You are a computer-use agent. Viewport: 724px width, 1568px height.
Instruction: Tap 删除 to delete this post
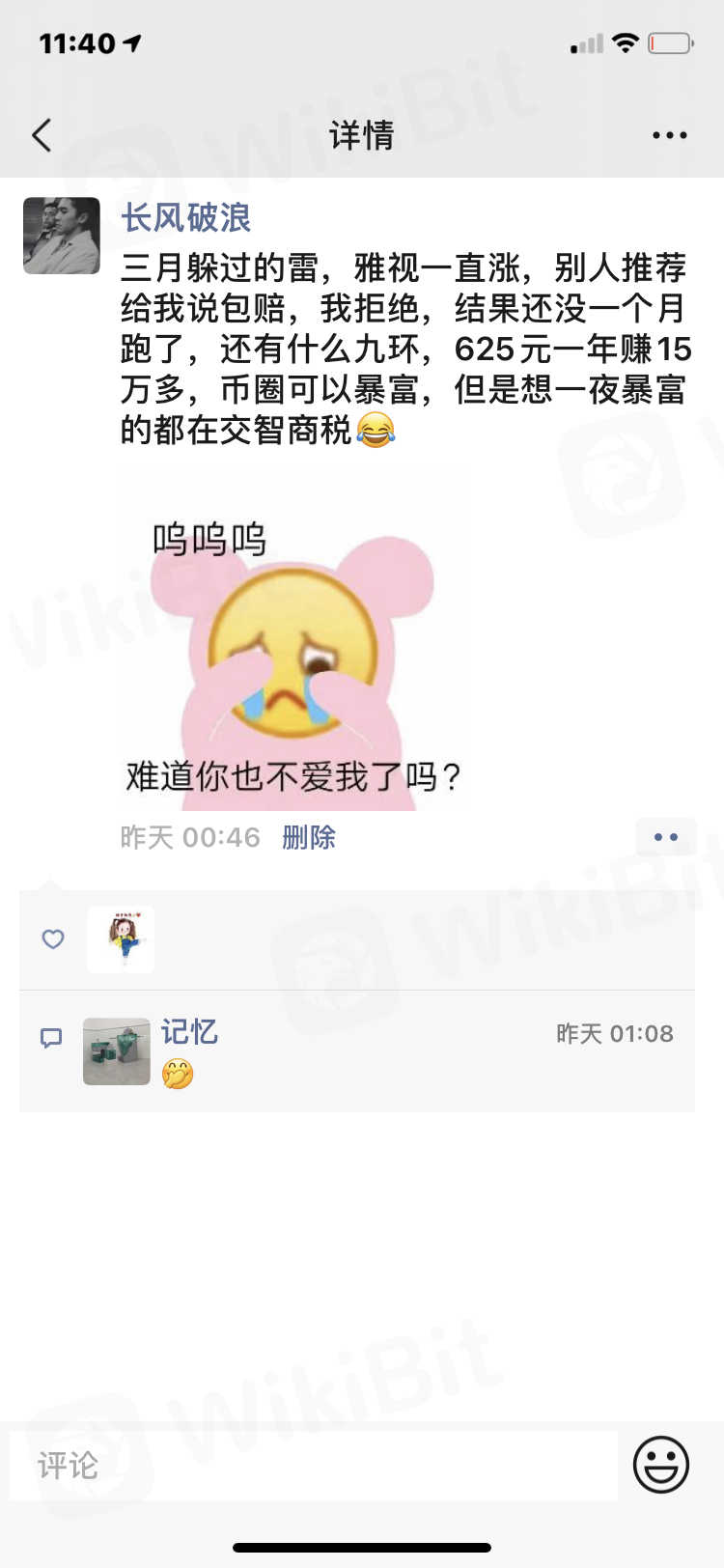point(308,837)
